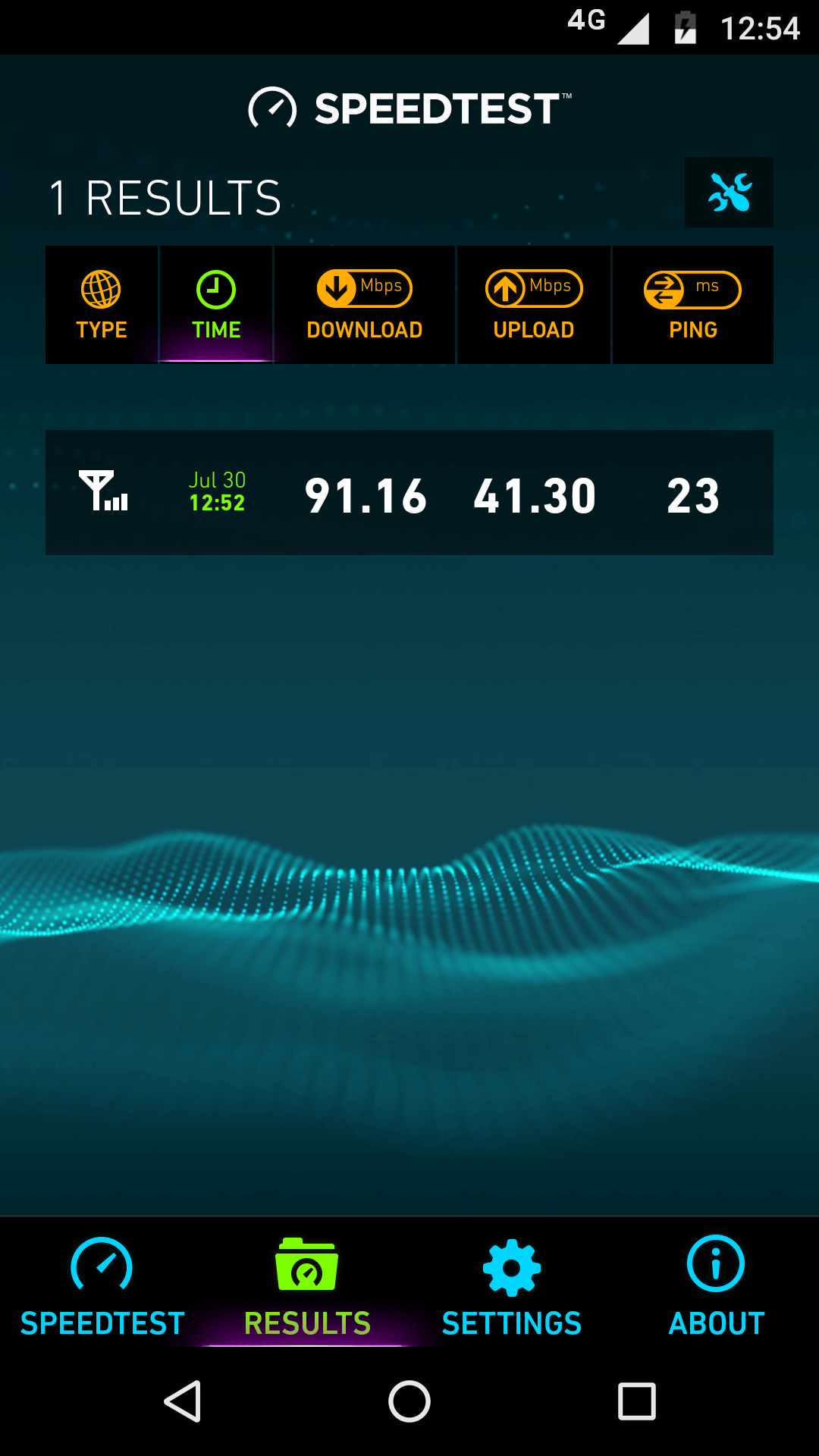This screenshot has width=819, height=1456.
Task: Sort results by Upload speed
Action: (x=534, y=305)
